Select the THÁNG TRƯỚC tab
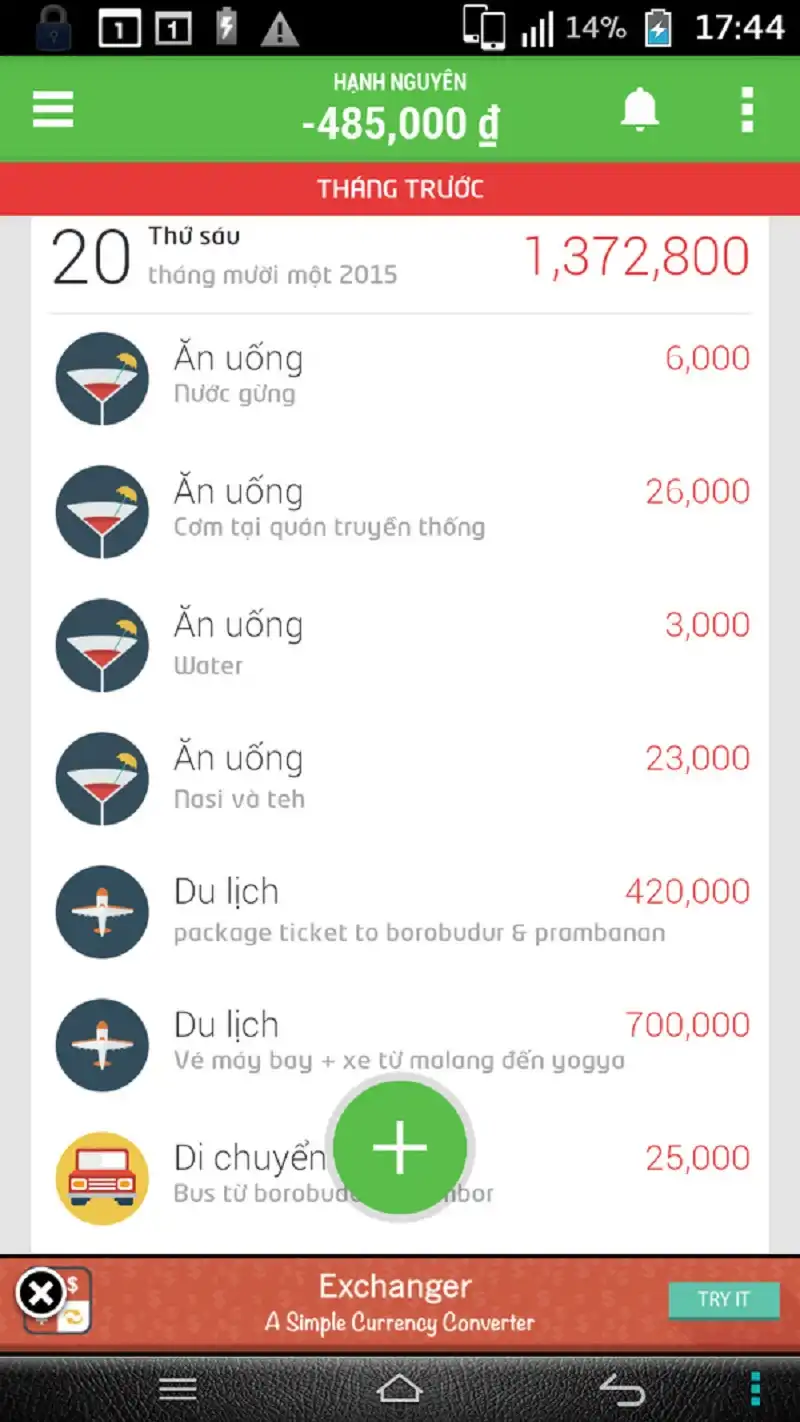The height and width of the screenshot is (1422, 800). 400,189
